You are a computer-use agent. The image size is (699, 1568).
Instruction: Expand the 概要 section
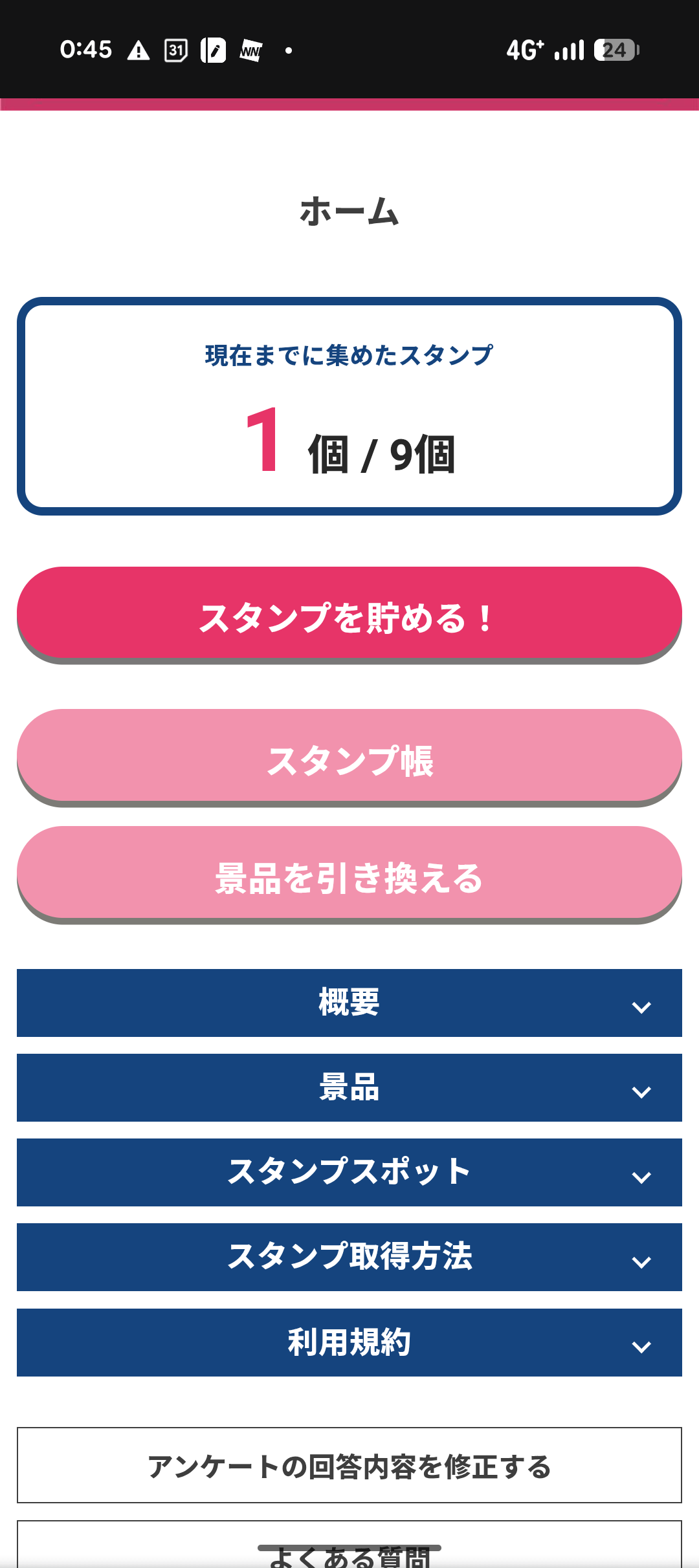349,1003
